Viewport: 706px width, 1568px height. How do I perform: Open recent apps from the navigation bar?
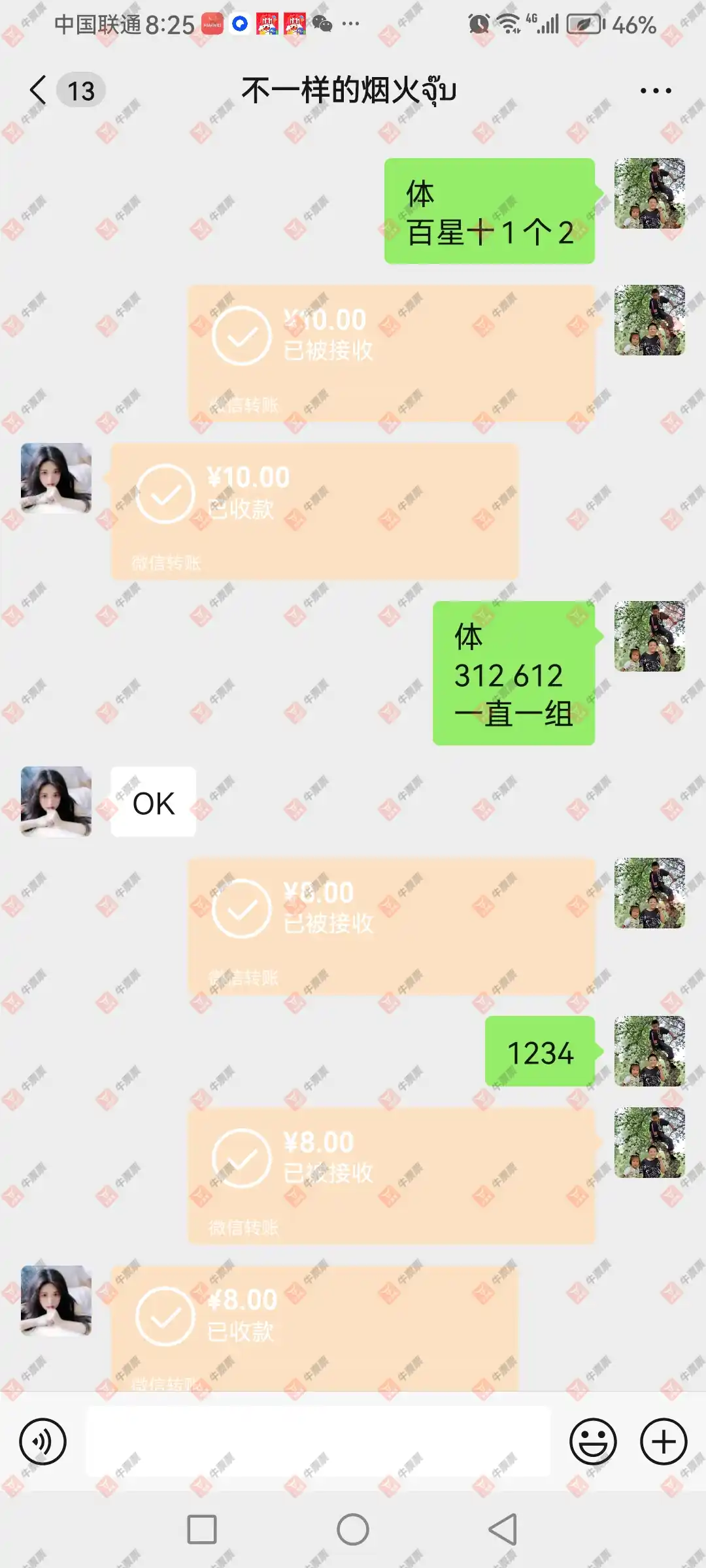[202, 1529]
